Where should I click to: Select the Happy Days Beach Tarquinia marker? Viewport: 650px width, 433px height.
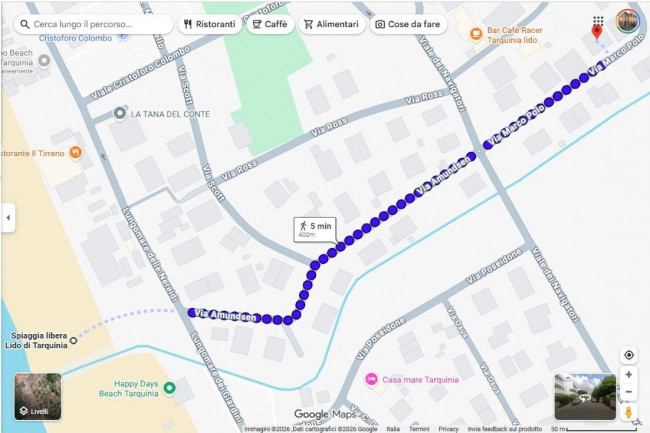click(169, 388)
